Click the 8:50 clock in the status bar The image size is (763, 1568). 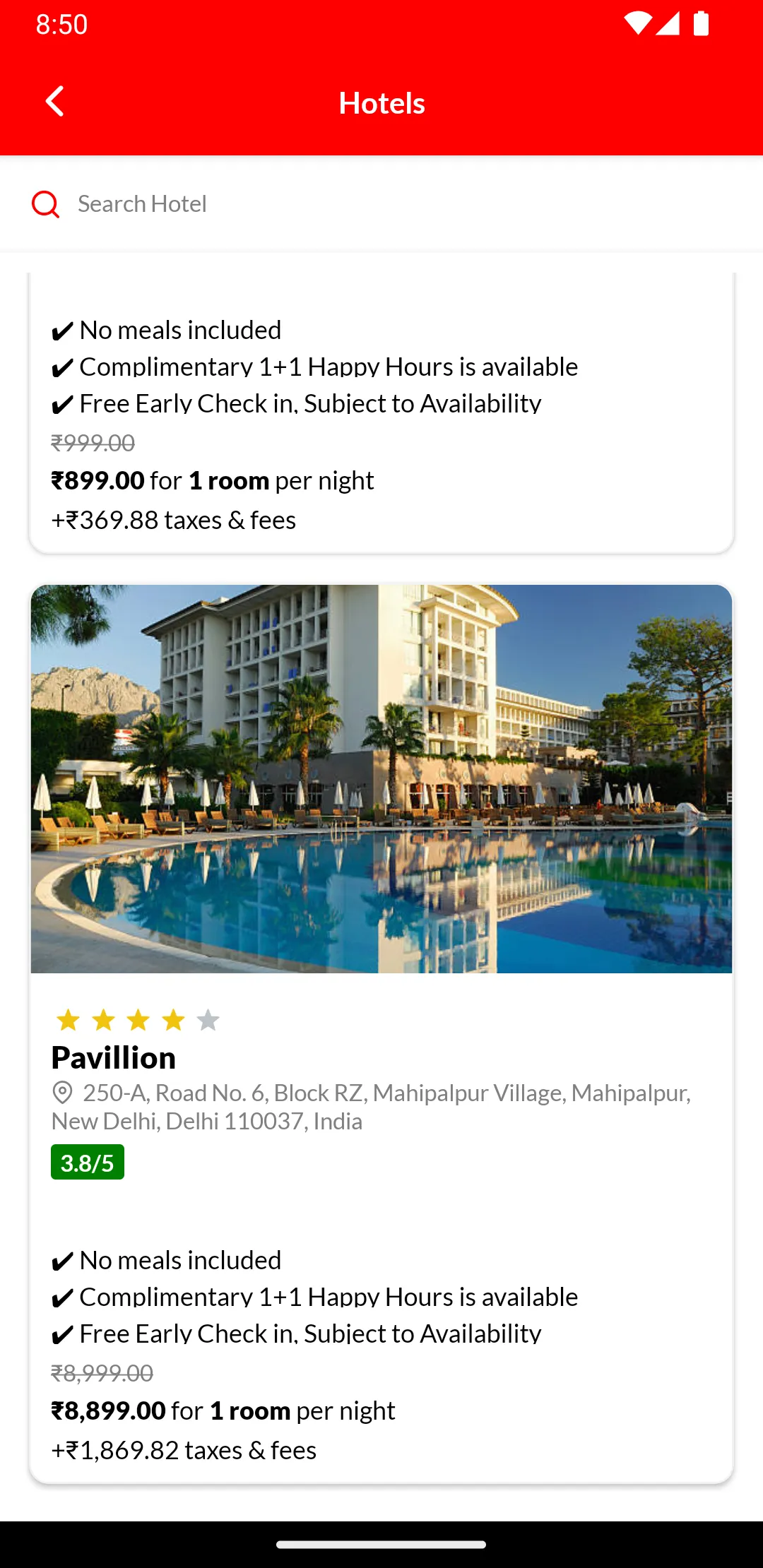pyautogui.click(x=61, y=23)
